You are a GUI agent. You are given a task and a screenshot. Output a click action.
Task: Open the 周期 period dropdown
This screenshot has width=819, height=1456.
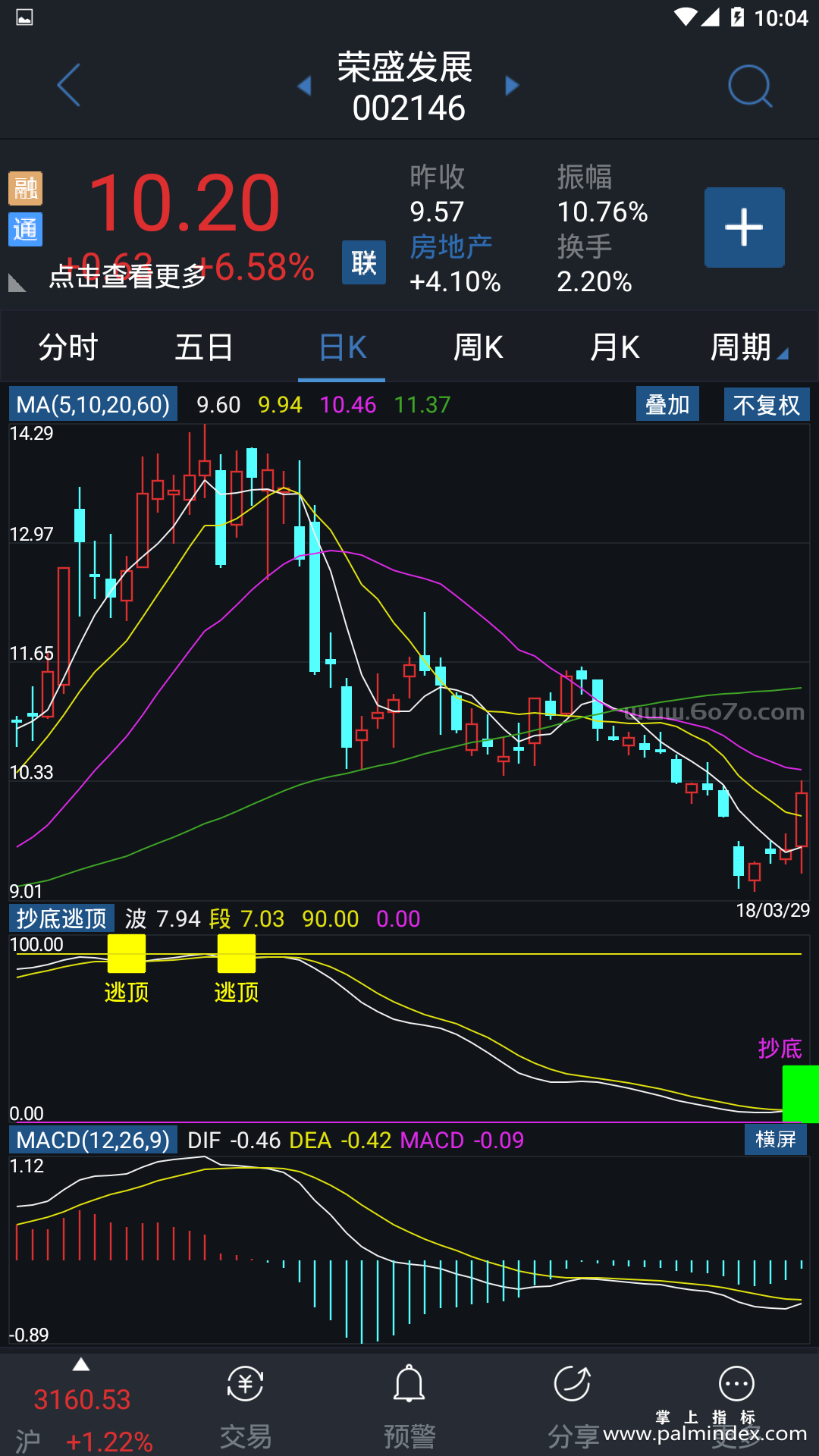click(x=748, y=348)
